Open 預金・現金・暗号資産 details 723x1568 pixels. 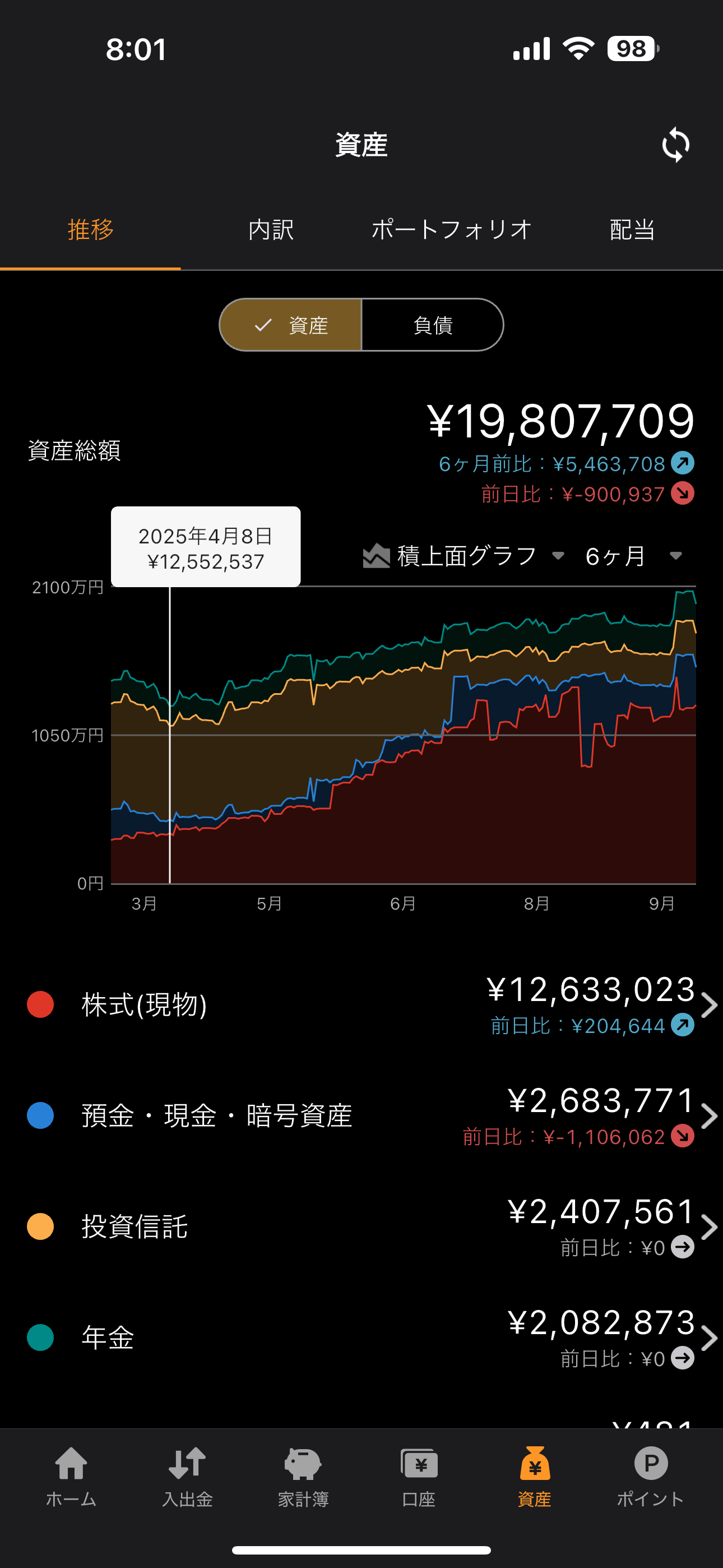(x=361, y=1115)
